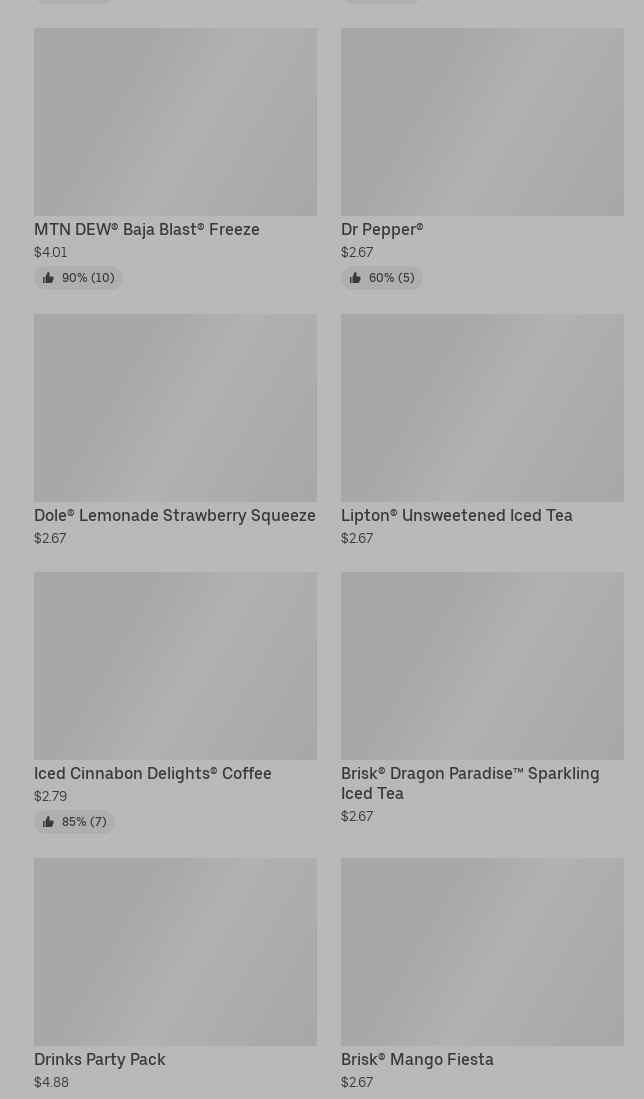Choose Lipton Unsweetened Iced Tea
The height and width of the screenshot is (1099, 644).
point(482,408)
